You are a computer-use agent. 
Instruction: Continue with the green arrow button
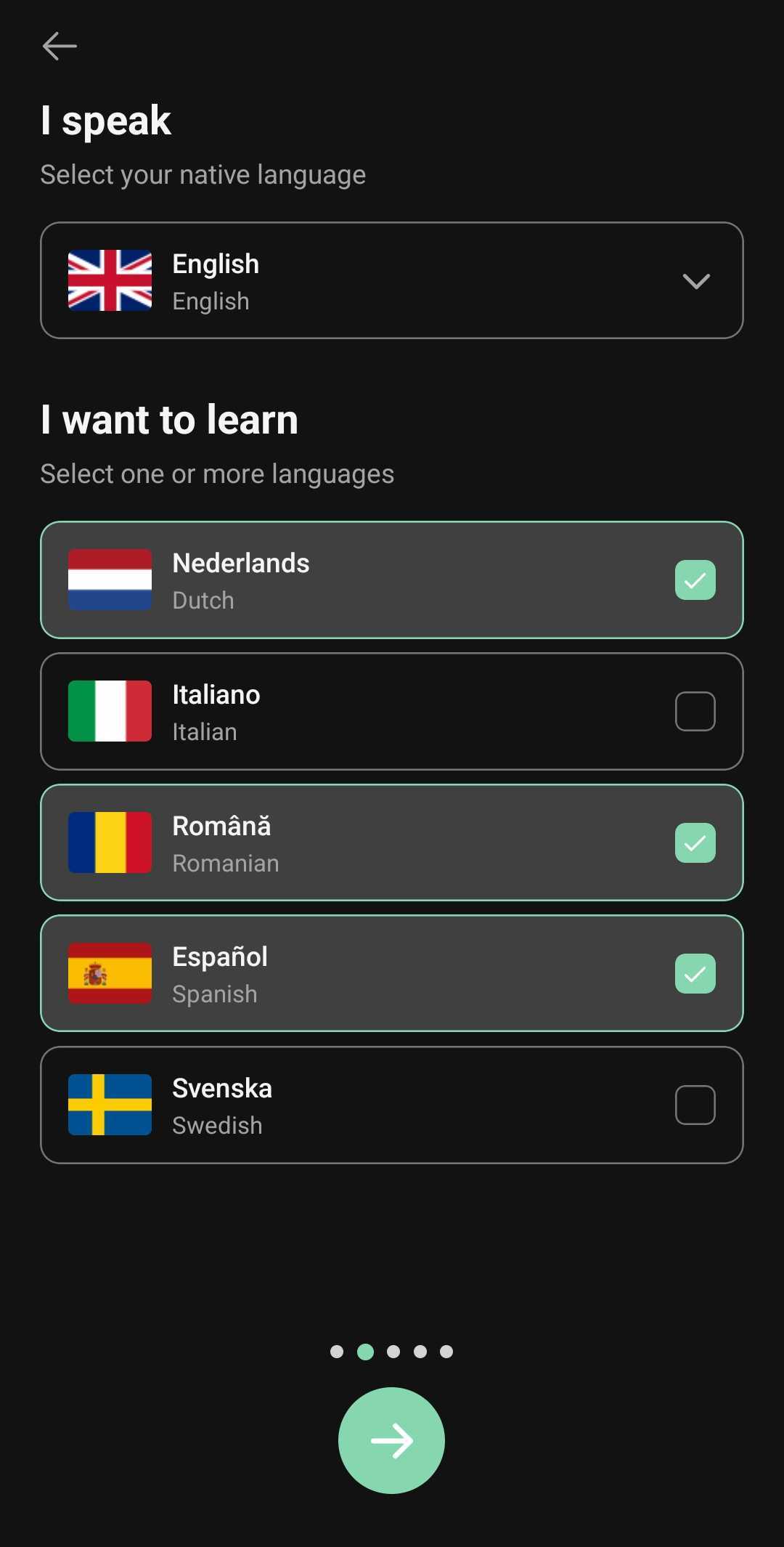(x=391, y=1440)
